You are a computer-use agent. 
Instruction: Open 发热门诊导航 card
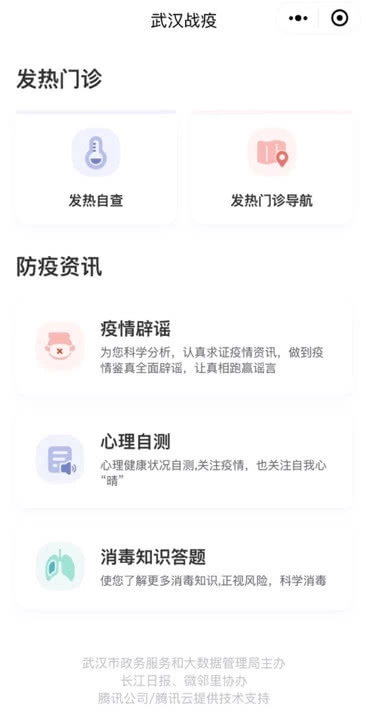272,168
